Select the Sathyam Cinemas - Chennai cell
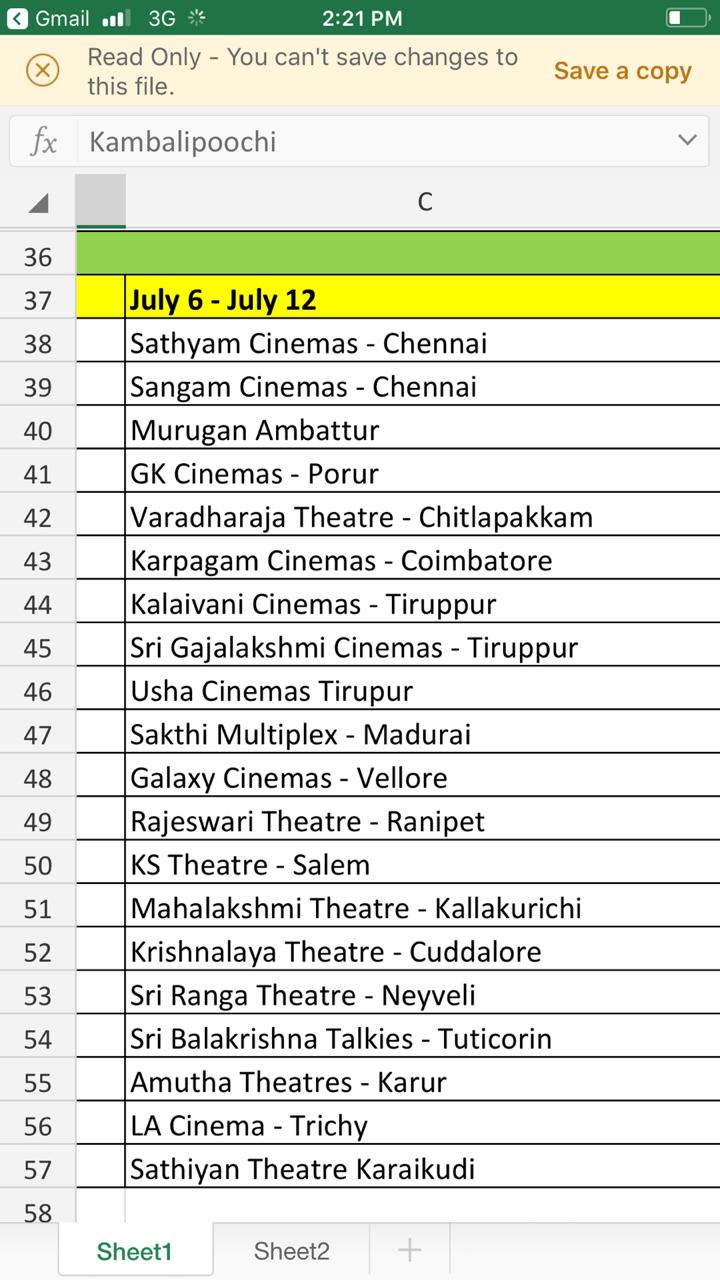Viewport: 720px width, 1280px height. [x=420, y=344]
